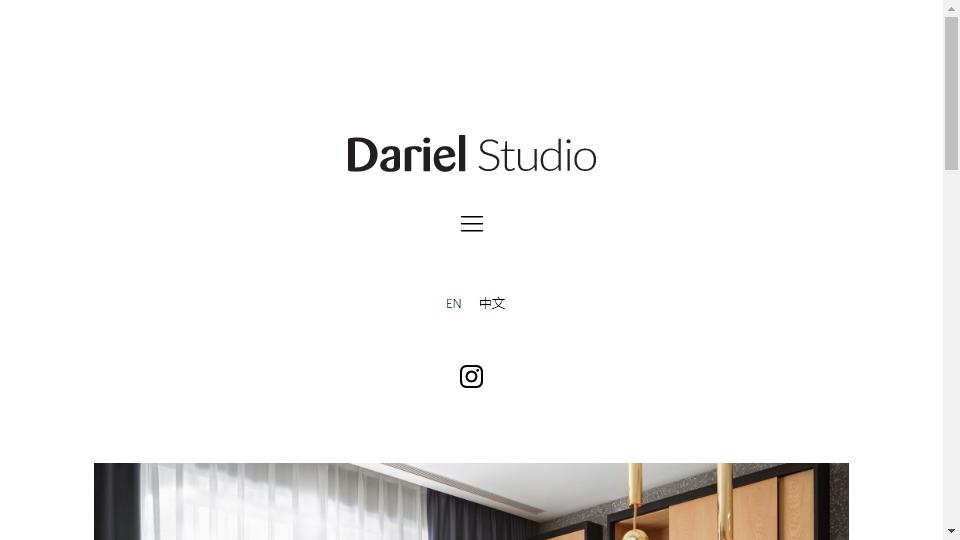Switch language to EN
This screenshot has height=540, width=960.
coord(453,304)
